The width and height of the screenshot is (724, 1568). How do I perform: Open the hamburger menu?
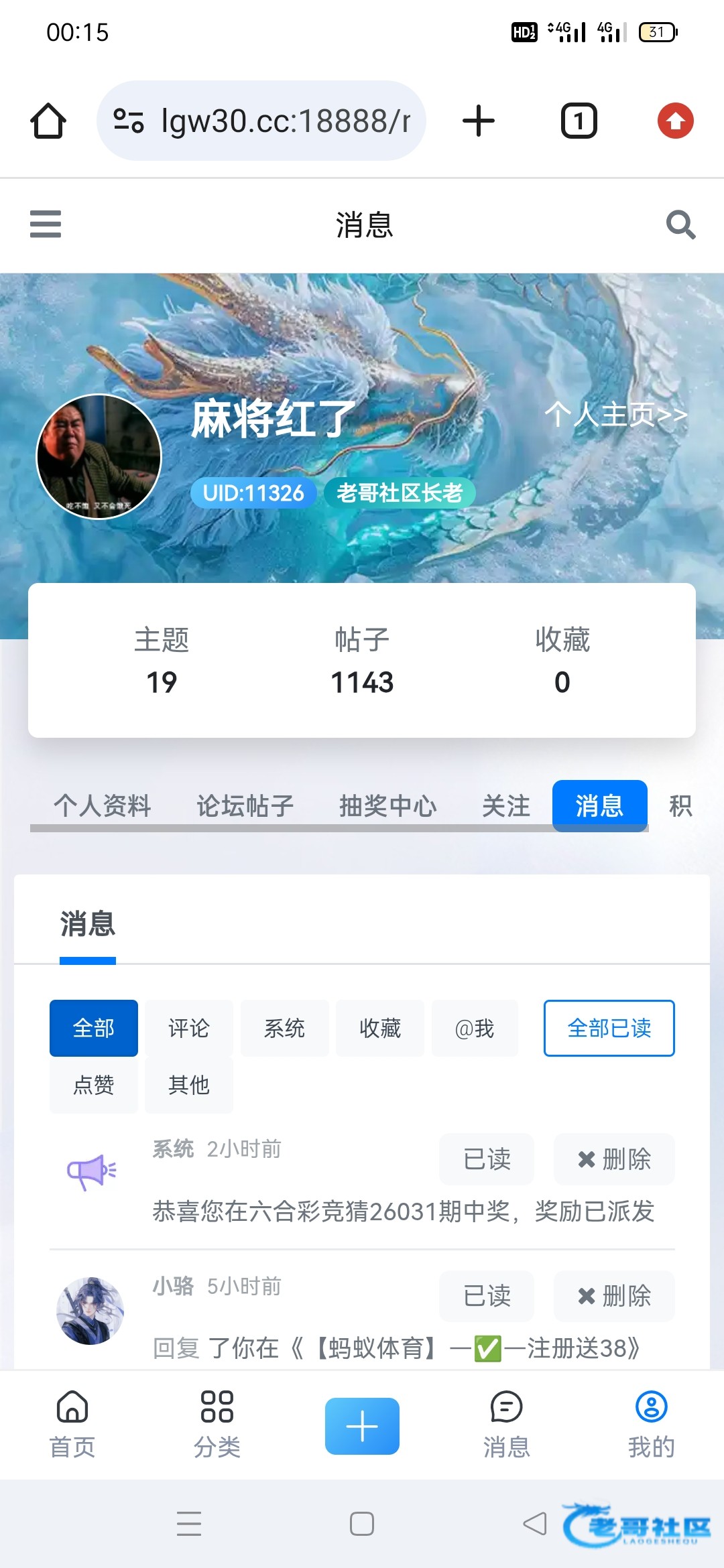point(46,224)
